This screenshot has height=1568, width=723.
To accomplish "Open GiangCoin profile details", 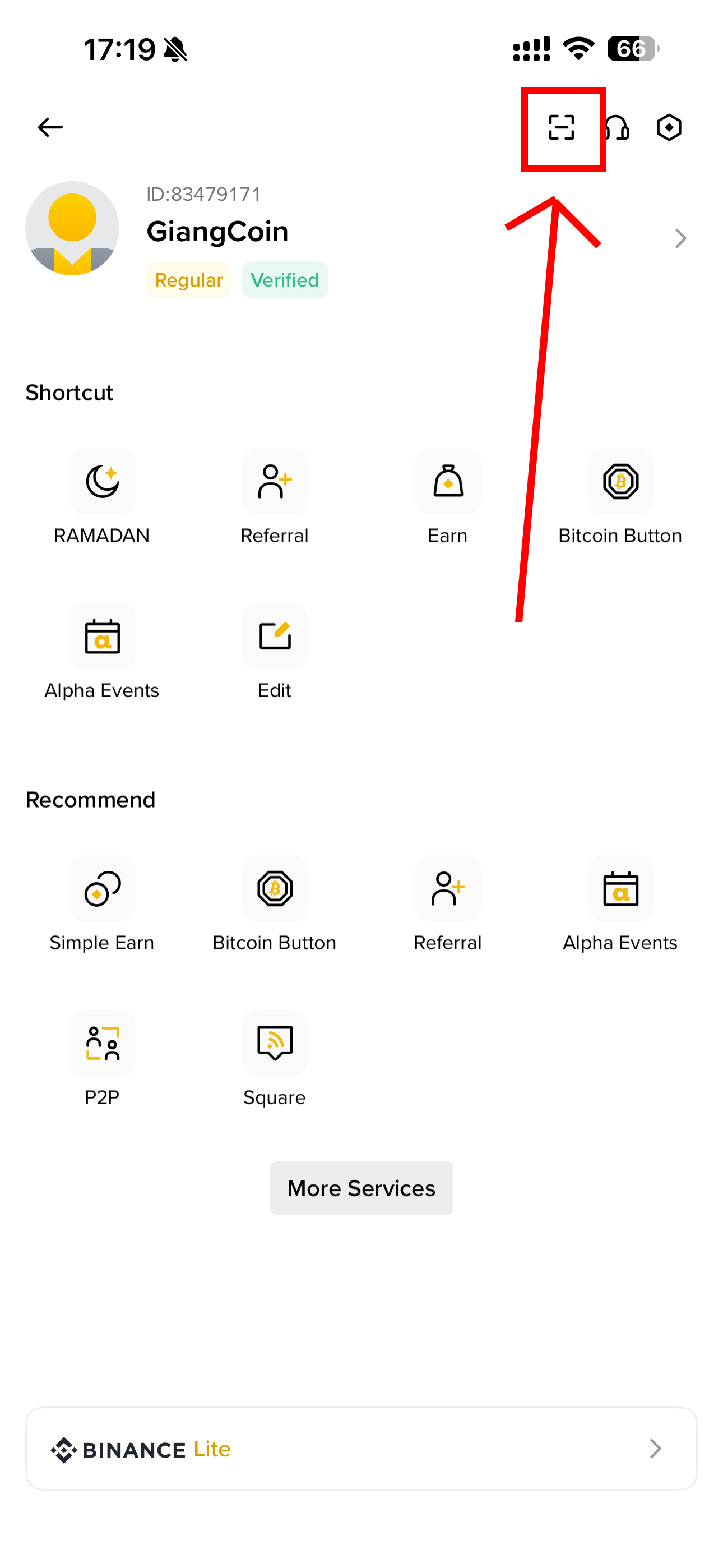I will [x=680, y=238].
